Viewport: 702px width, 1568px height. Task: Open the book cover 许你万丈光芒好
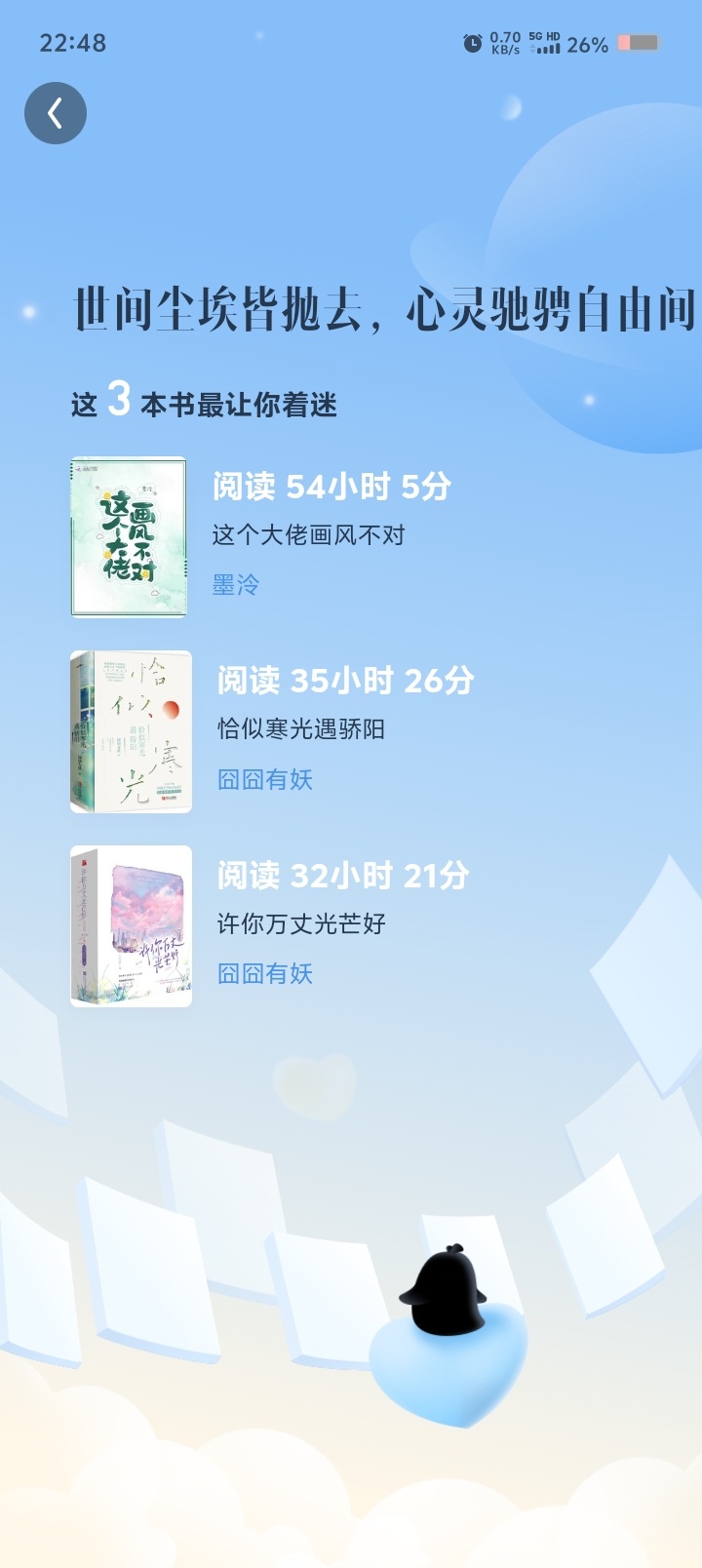(x=131, y=926)
